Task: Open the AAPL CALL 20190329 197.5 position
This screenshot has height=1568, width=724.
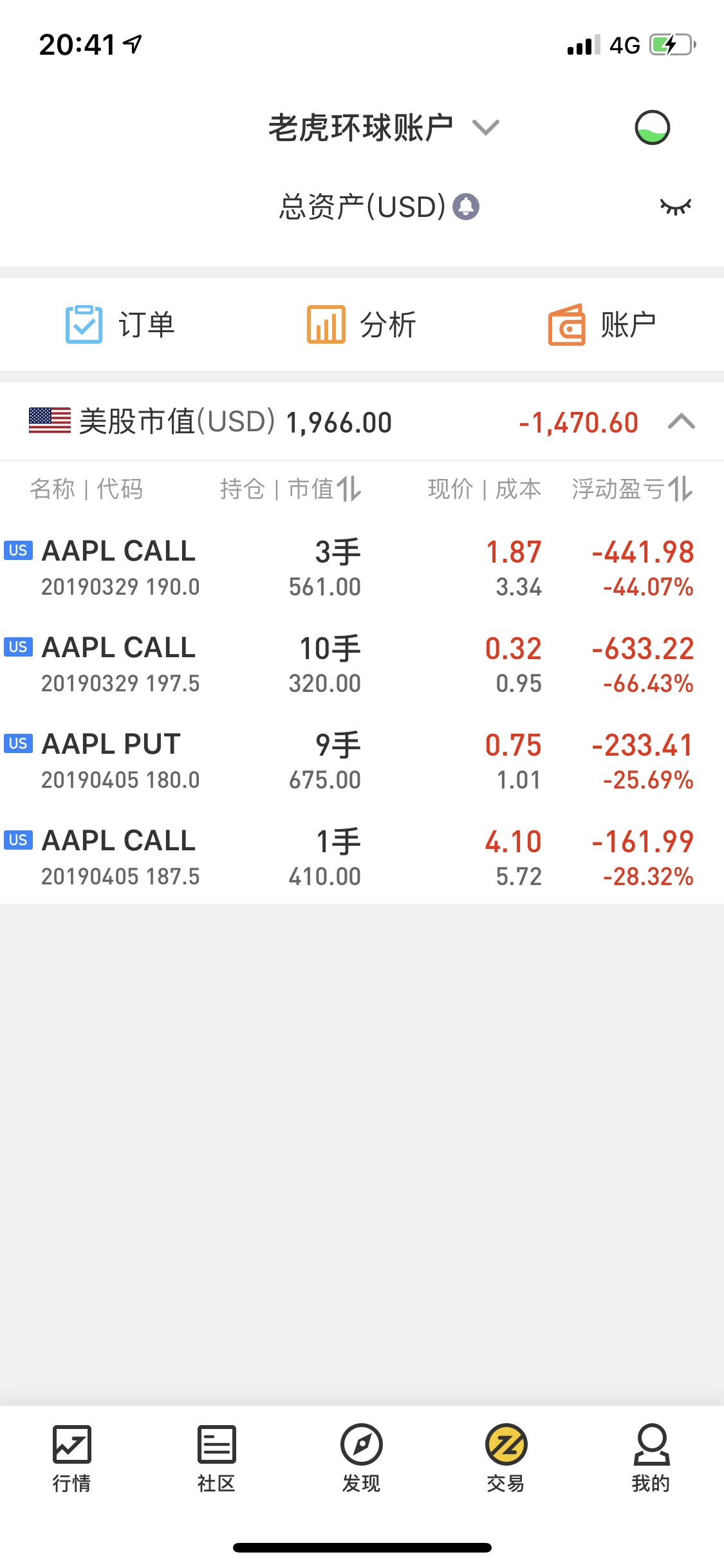Action: 362,664
